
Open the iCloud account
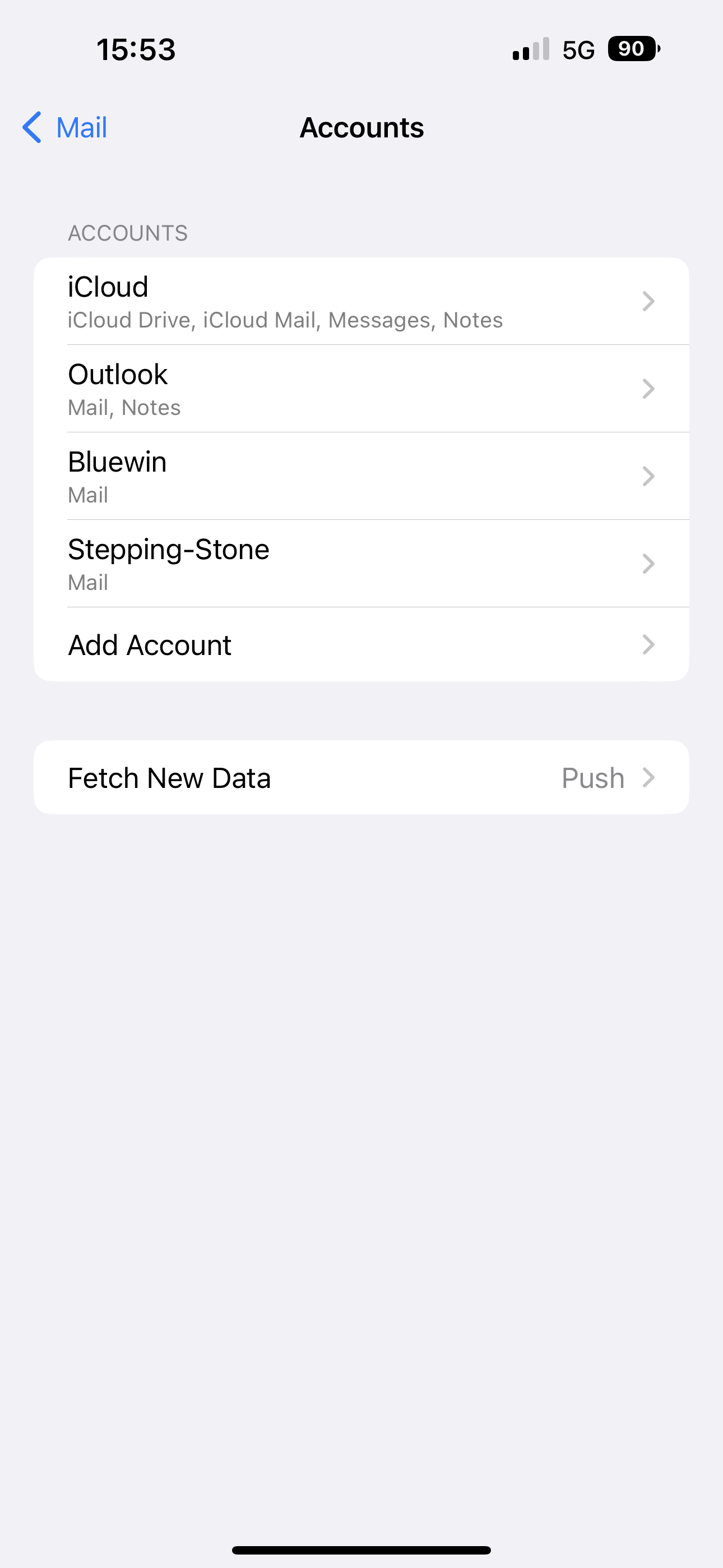(x=360, y=301)
